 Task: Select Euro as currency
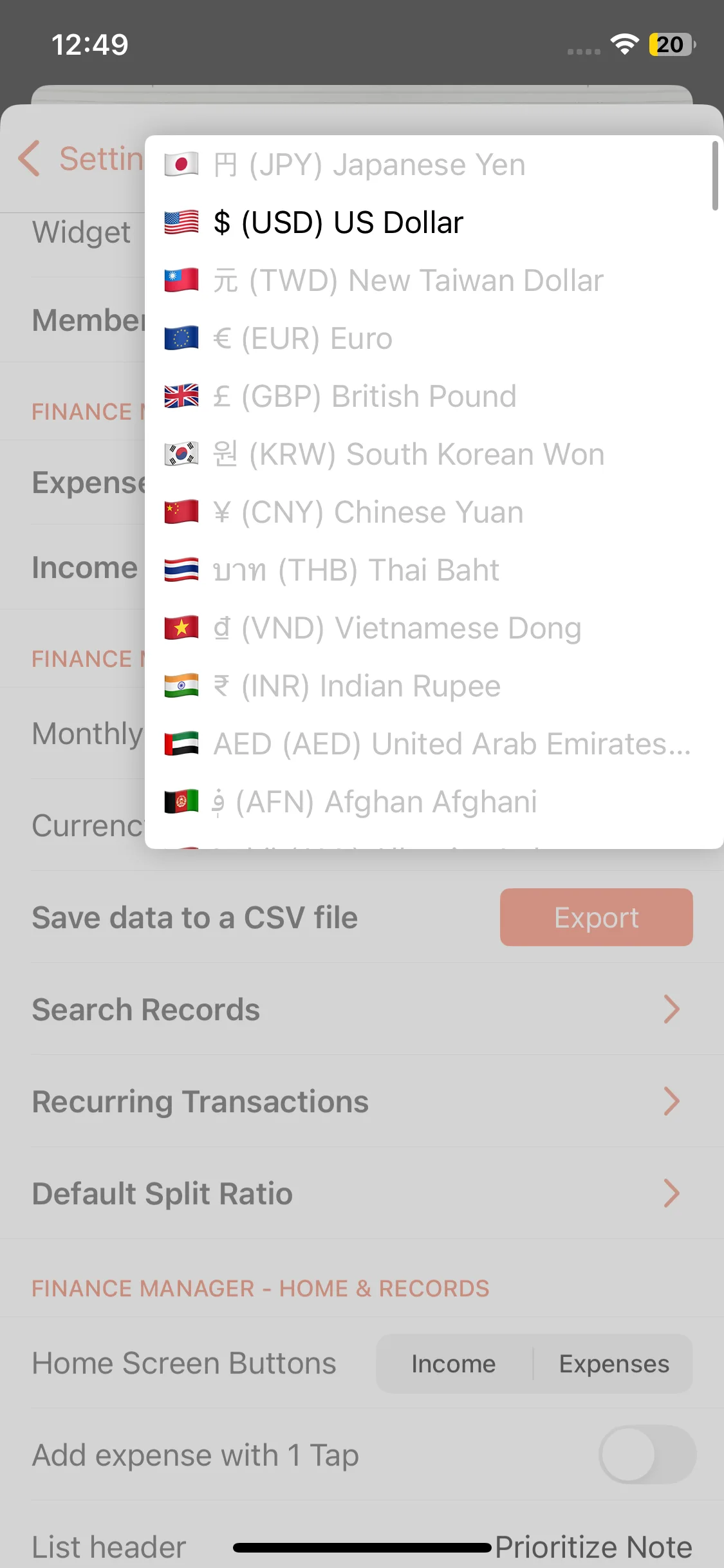[x=302, y=339]
